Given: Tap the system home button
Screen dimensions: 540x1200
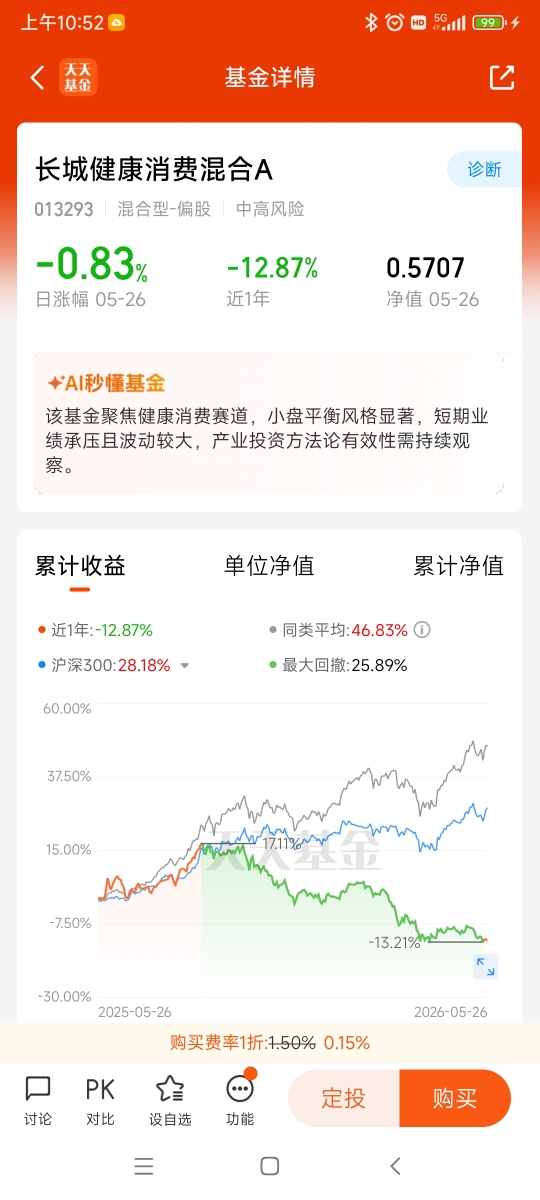Looking at the screenshot, I should click(269, 1166).
